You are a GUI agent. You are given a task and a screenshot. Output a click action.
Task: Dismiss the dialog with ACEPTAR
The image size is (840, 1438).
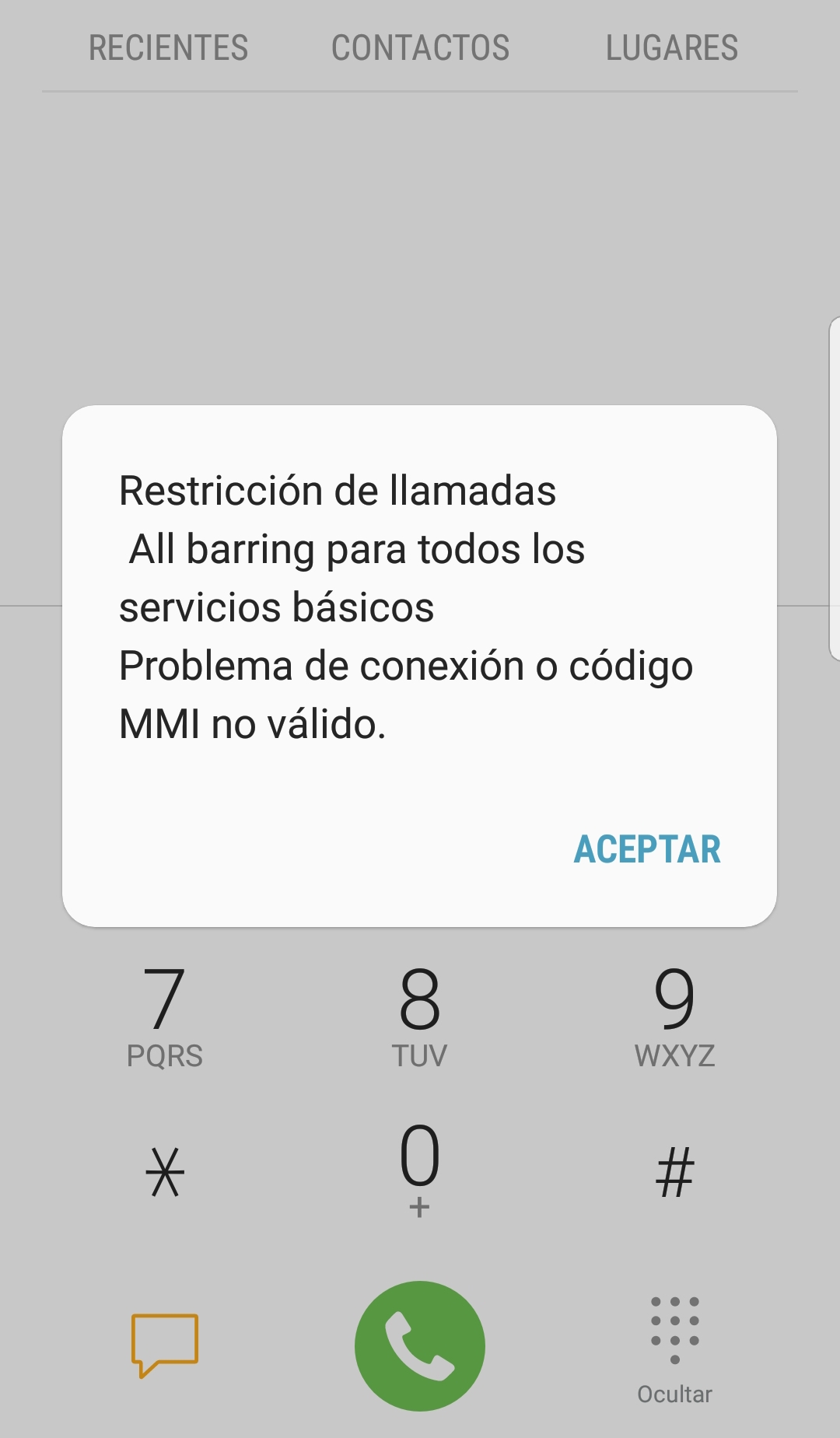647,849
